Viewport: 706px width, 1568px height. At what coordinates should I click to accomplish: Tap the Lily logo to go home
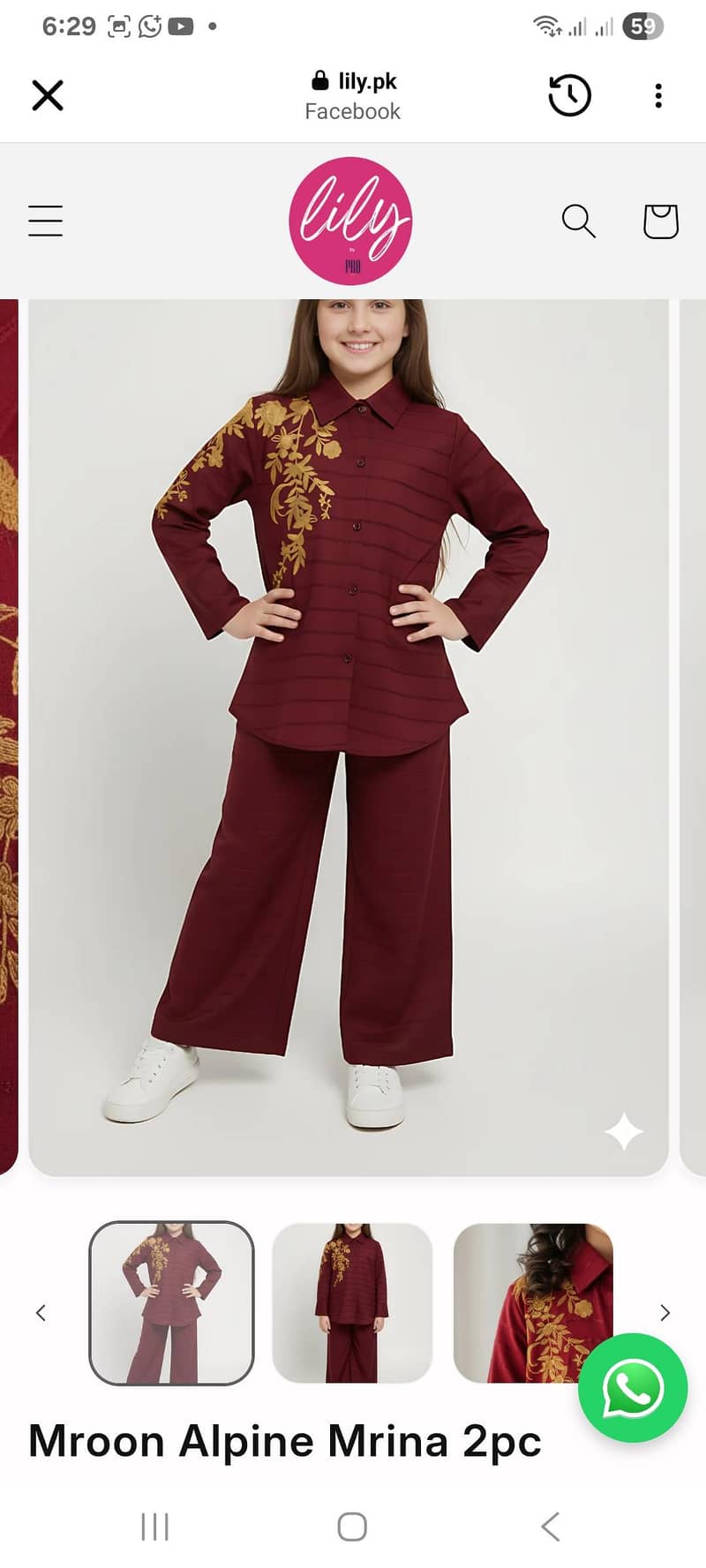[350, 221]
